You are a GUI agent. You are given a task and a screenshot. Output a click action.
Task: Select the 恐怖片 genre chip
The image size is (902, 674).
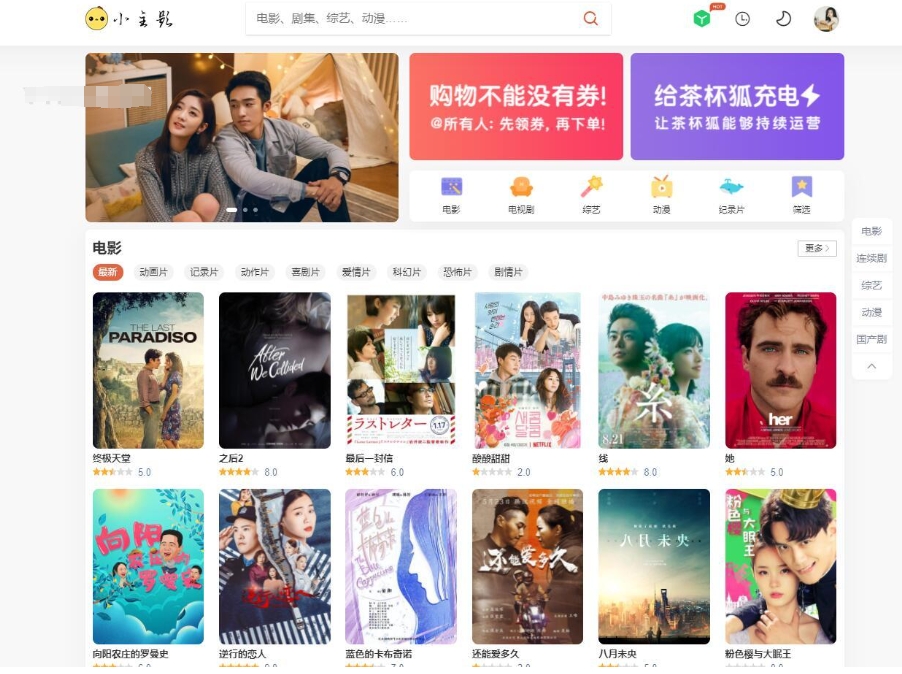(457, 272)
